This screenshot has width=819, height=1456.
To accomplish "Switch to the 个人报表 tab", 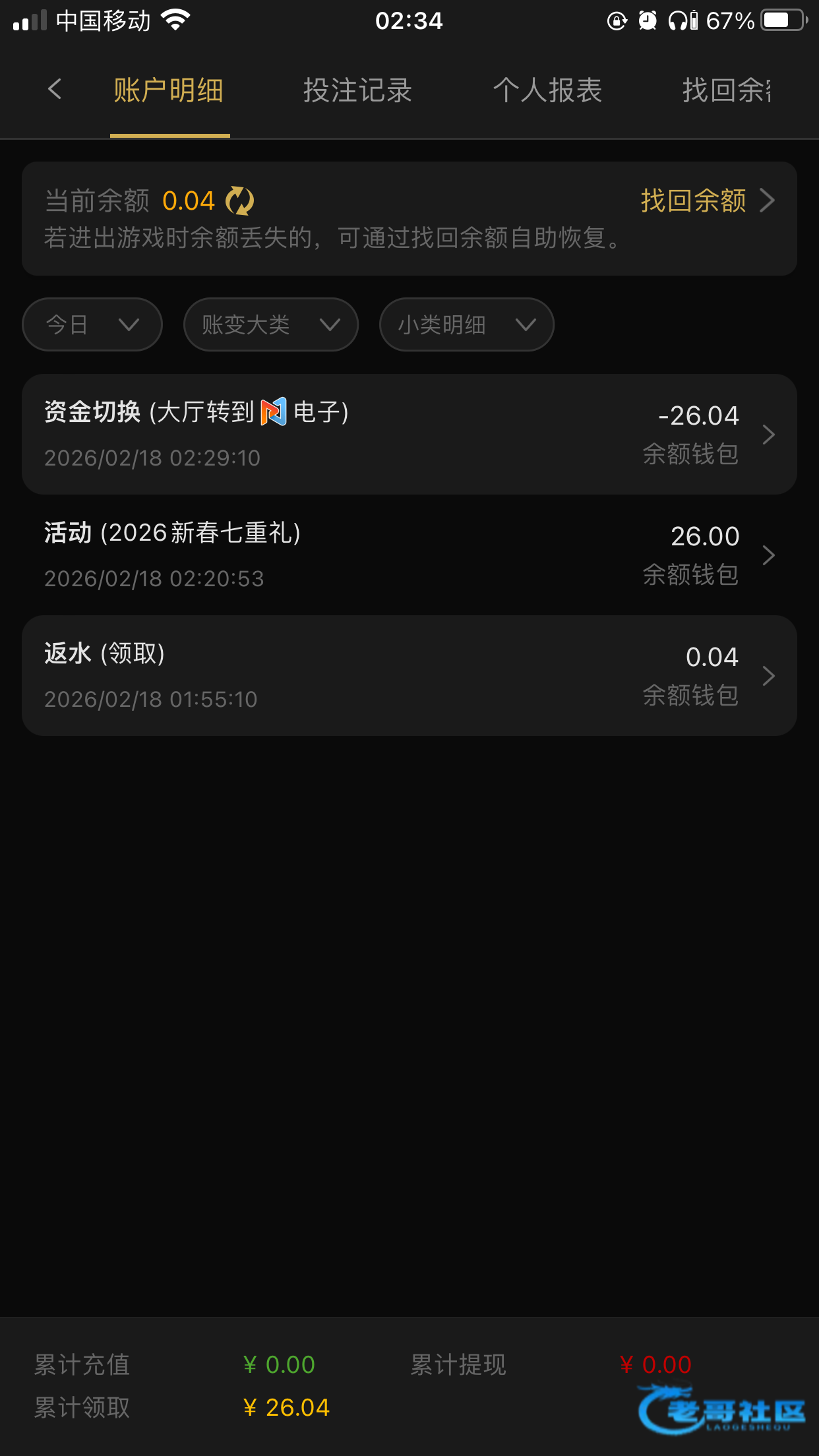I will pos(547,90).
